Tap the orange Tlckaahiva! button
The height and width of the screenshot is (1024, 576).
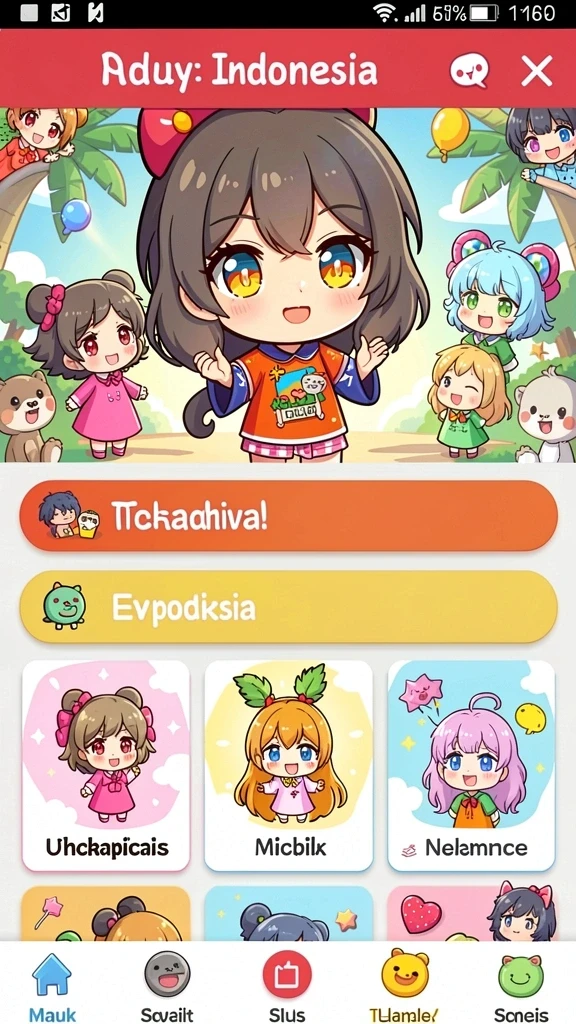[x=288, y=517]
